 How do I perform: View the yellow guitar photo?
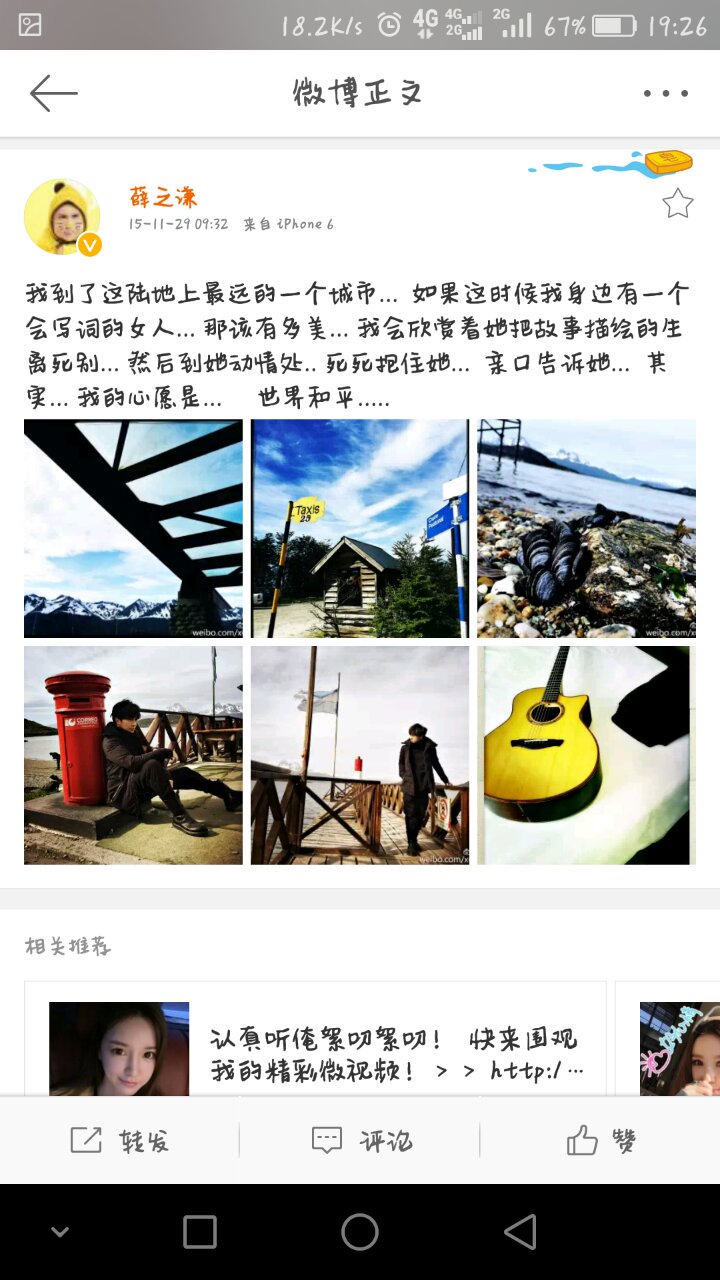tap(586, 755)
